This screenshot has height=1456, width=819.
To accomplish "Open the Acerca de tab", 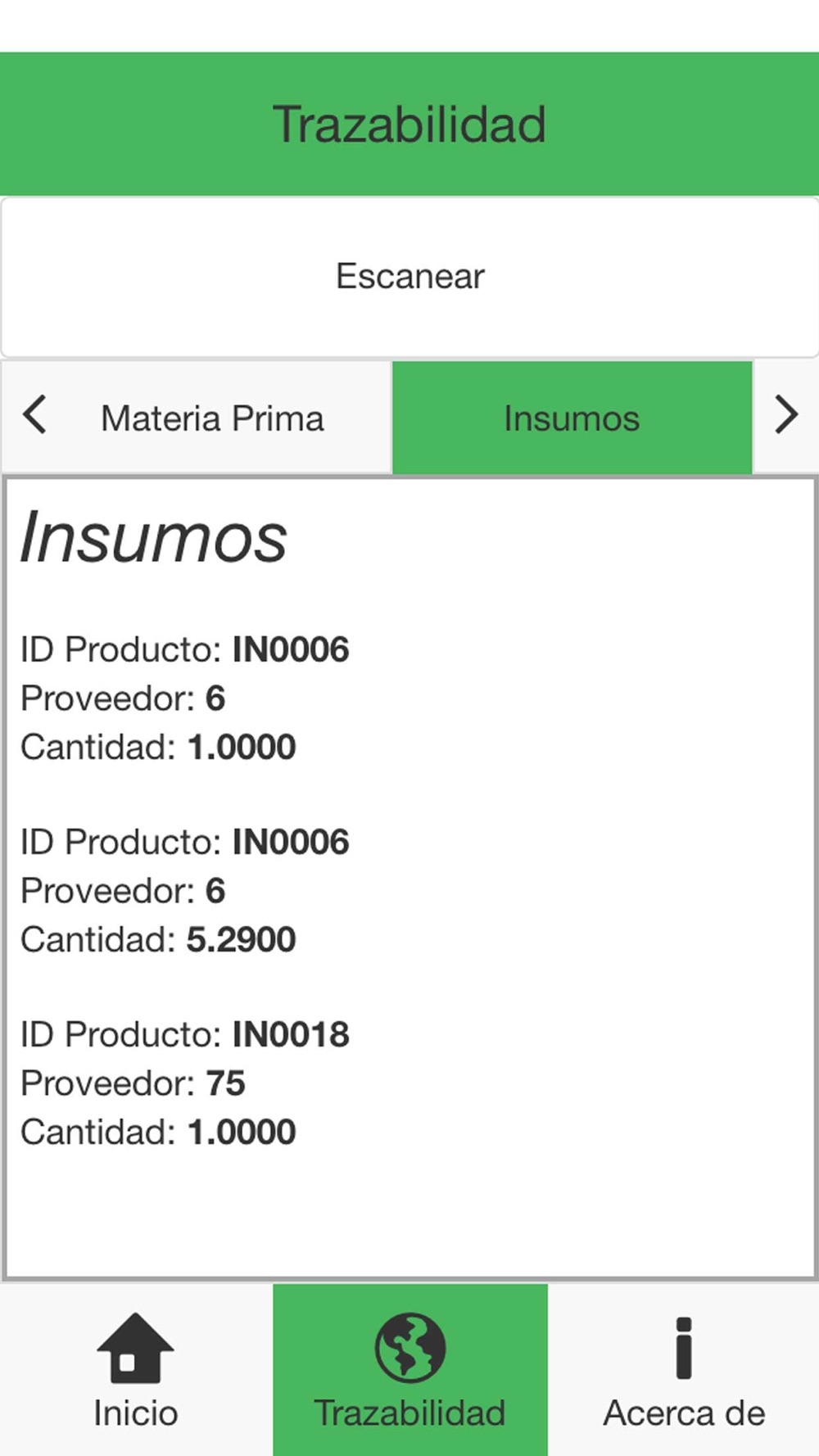I will 684,1370.
